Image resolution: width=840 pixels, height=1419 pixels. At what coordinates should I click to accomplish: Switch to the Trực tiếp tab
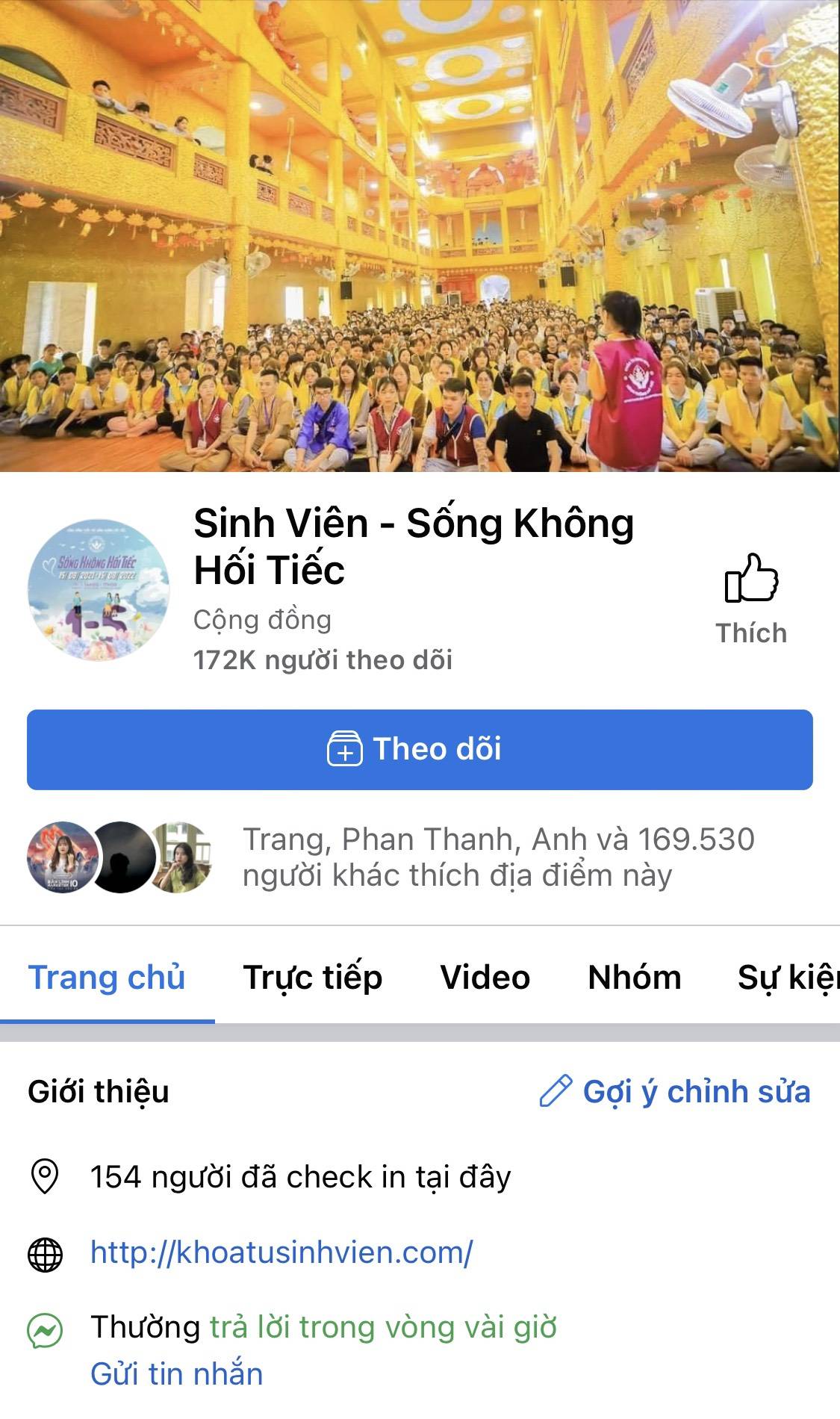(x=312, y=978)
